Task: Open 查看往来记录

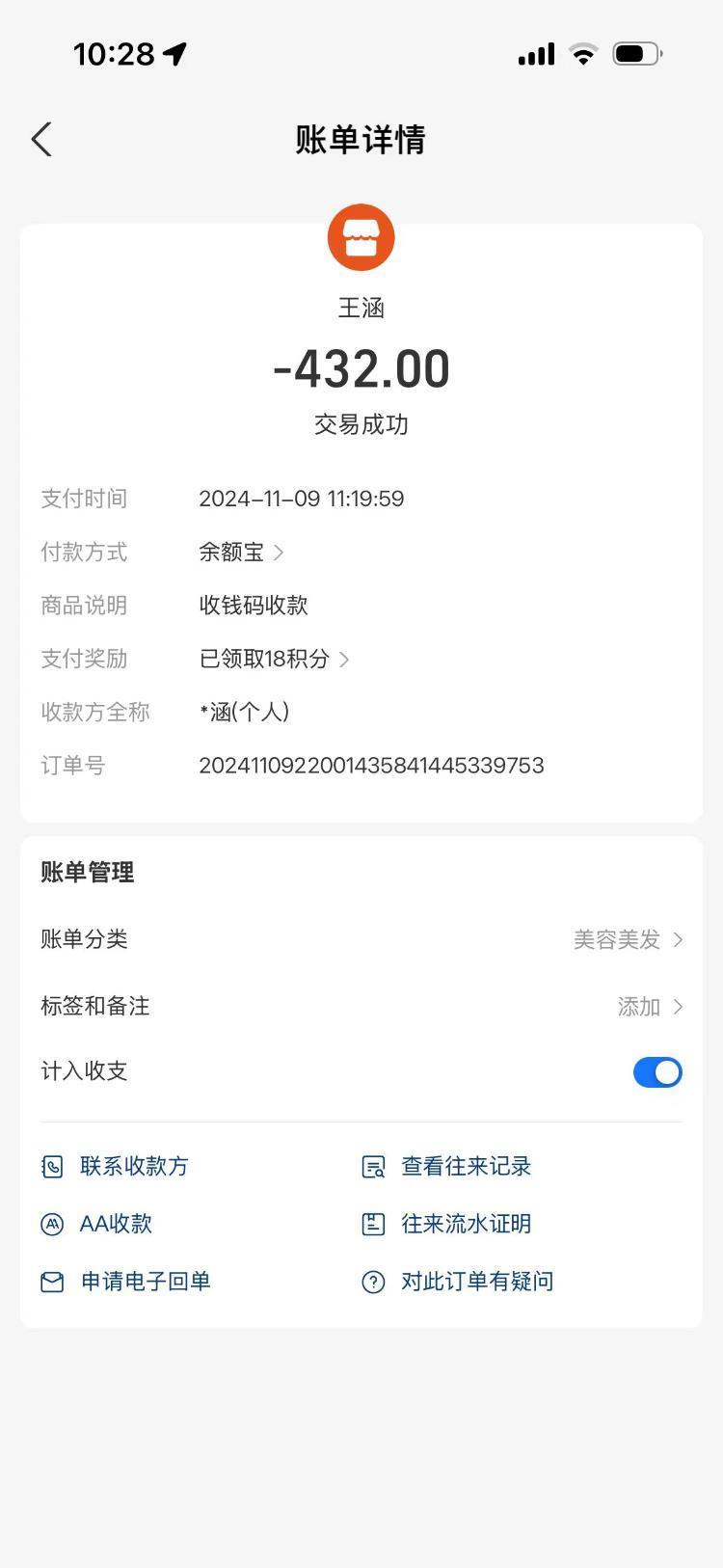Action: click(x=446, y=1167)
